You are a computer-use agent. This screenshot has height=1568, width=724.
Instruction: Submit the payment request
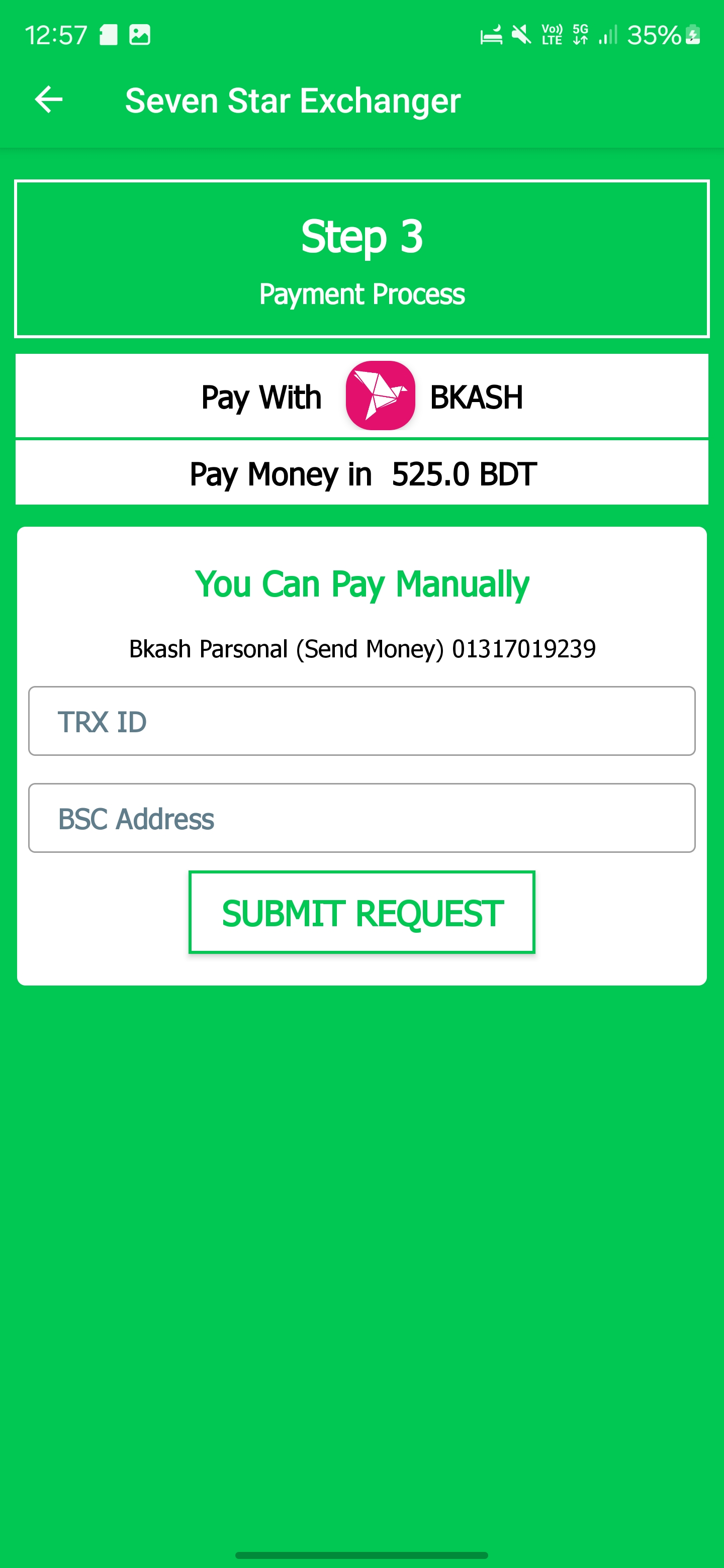361,913
